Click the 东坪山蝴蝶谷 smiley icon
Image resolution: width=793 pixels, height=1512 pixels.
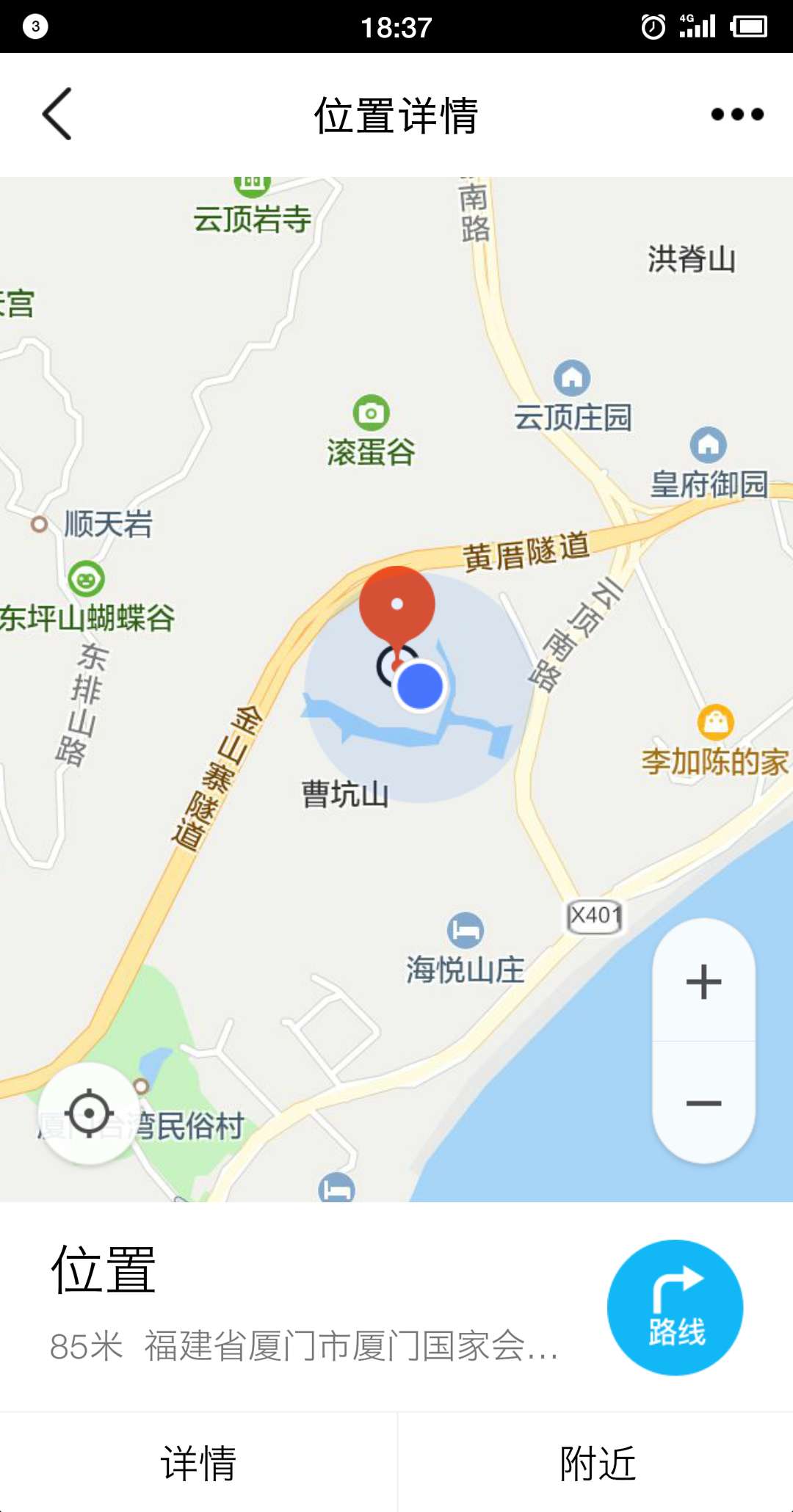[84, 580]
